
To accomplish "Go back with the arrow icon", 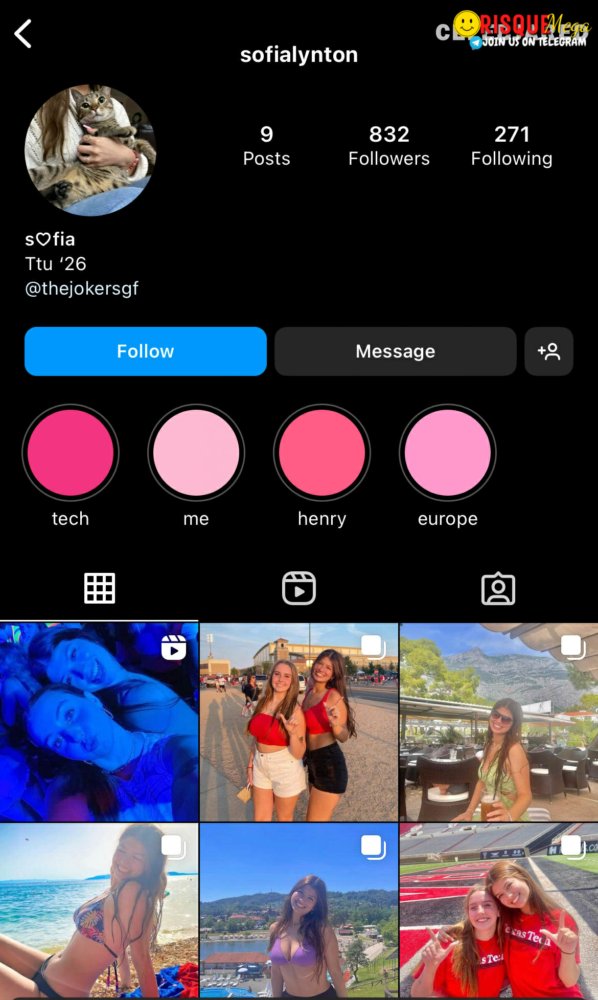I will pyautogui.click(x=23, y=34).
